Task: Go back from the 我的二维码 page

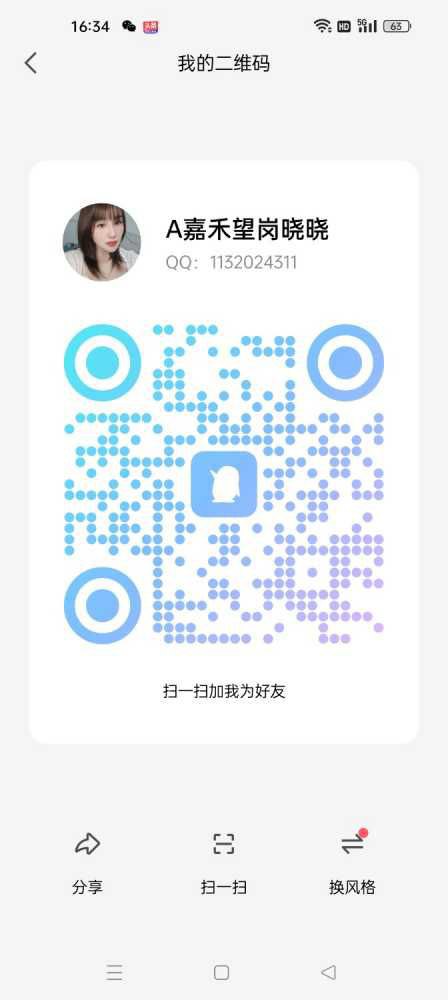Action: (x=31, y=63)
